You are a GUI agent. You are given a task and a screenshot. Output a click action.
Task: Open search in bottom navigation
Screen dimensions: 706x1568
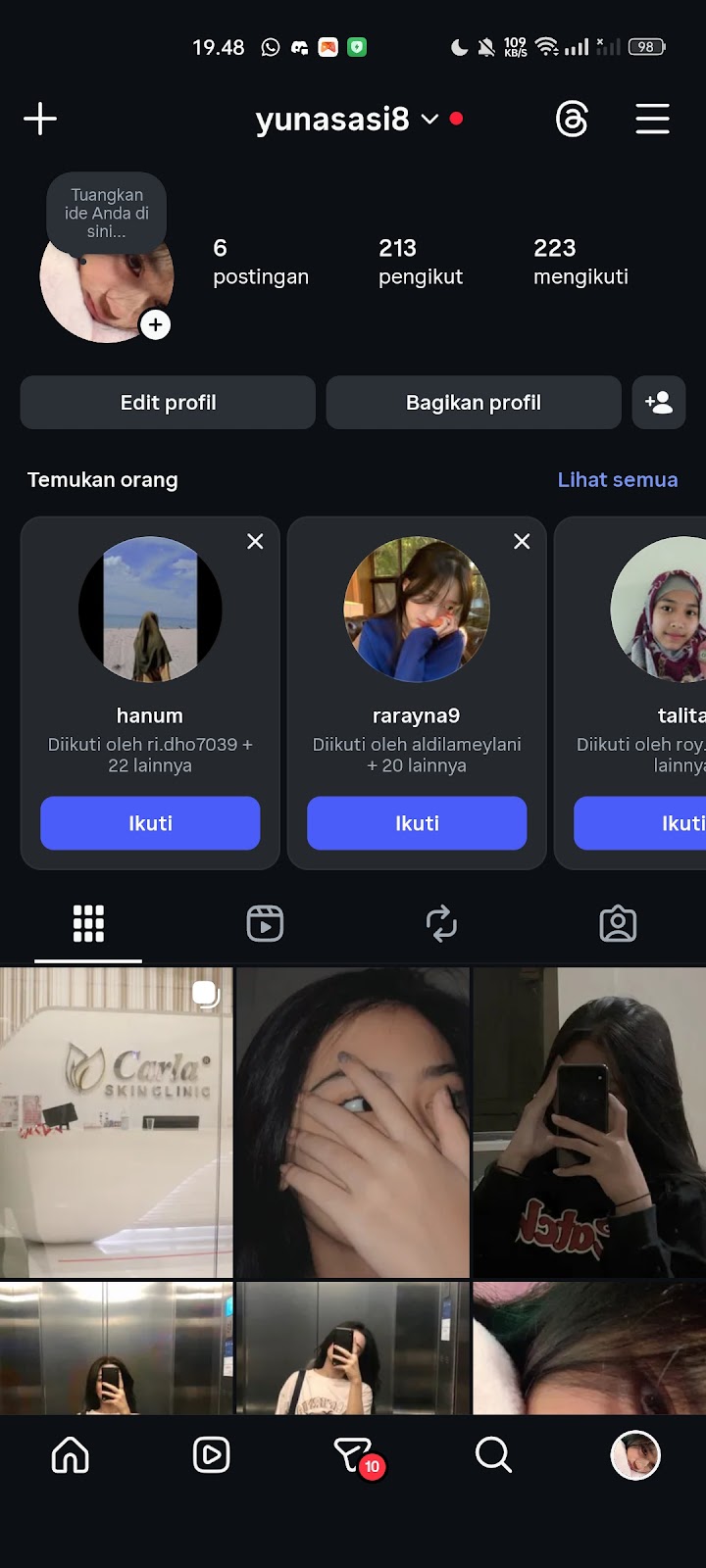[493, 1455]
